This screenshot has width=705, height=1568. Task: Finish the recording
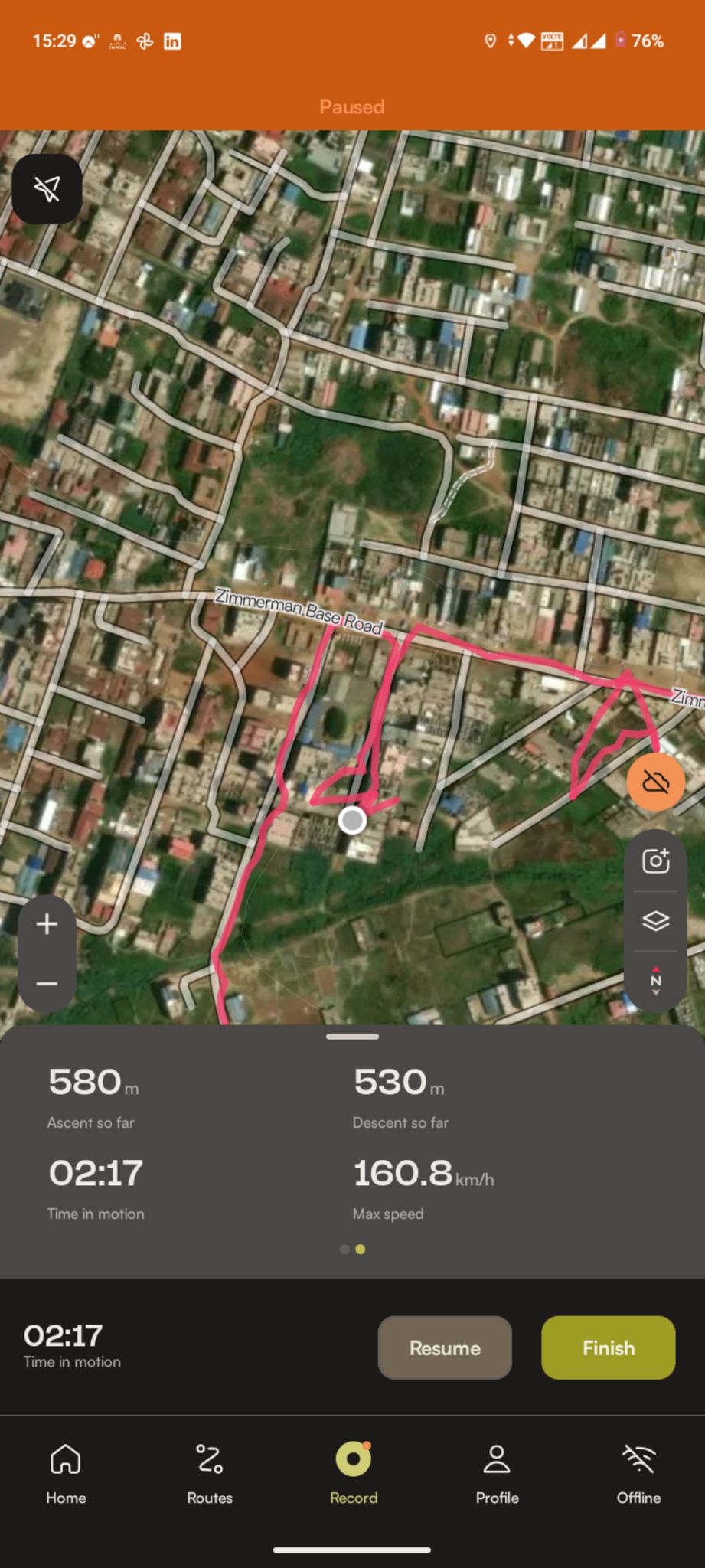[x=609, y=1347]
